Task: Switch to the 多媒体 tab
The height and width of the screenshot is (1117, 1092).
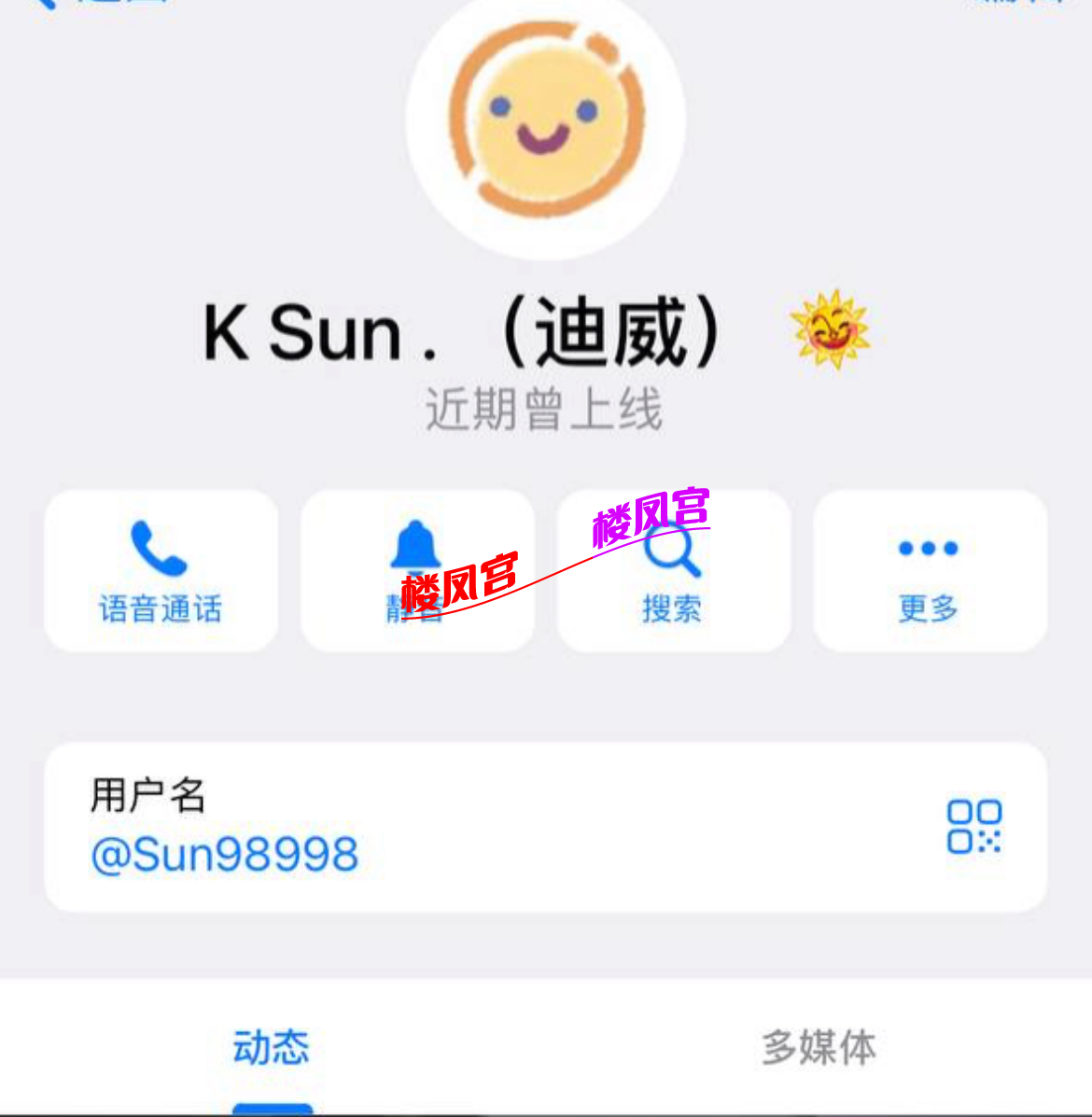Action: tap(819, 1047)
